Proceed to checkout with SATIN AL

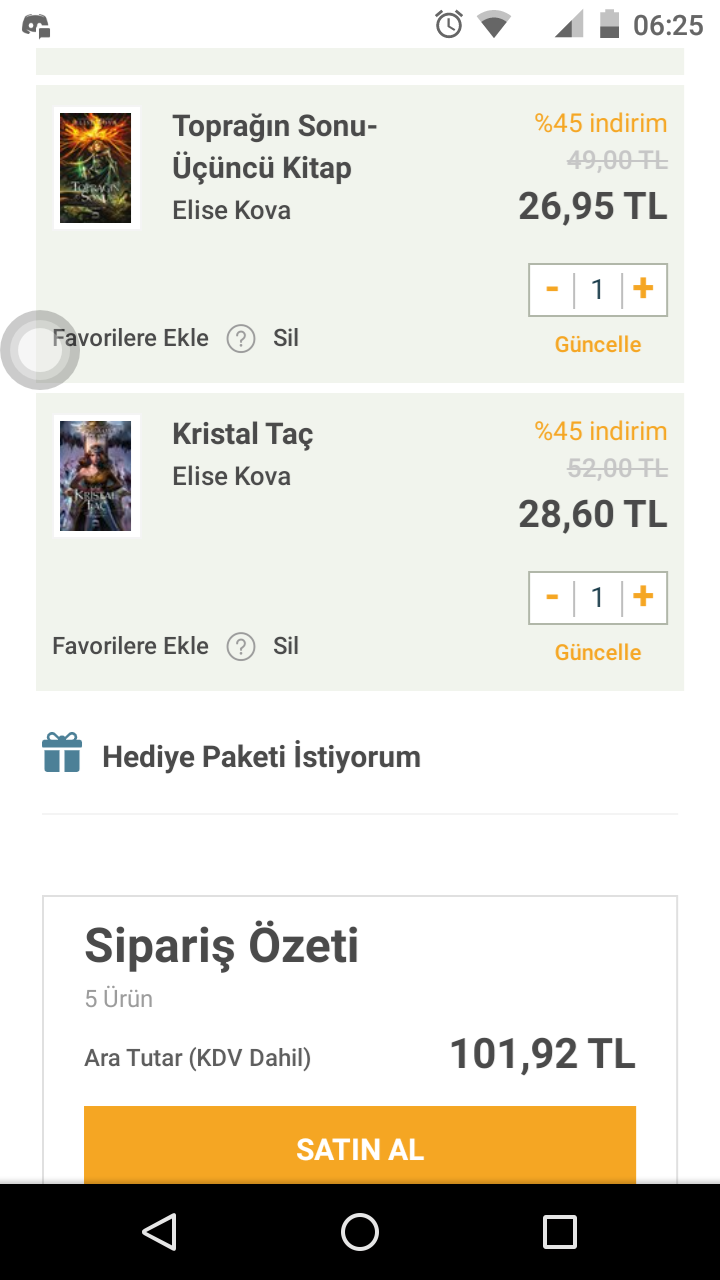coord(360,1148)
